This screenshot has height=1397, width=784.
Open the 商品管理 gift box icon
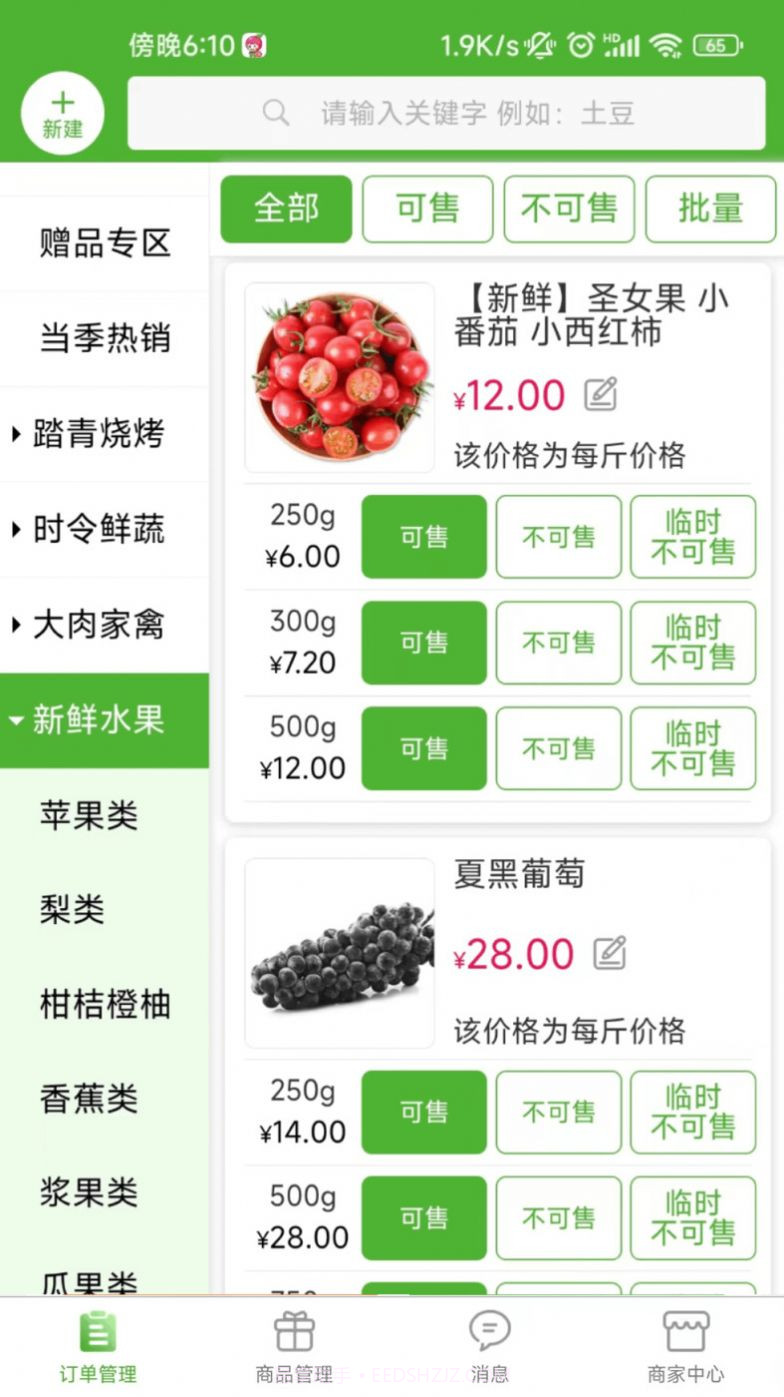(294, 1332)
